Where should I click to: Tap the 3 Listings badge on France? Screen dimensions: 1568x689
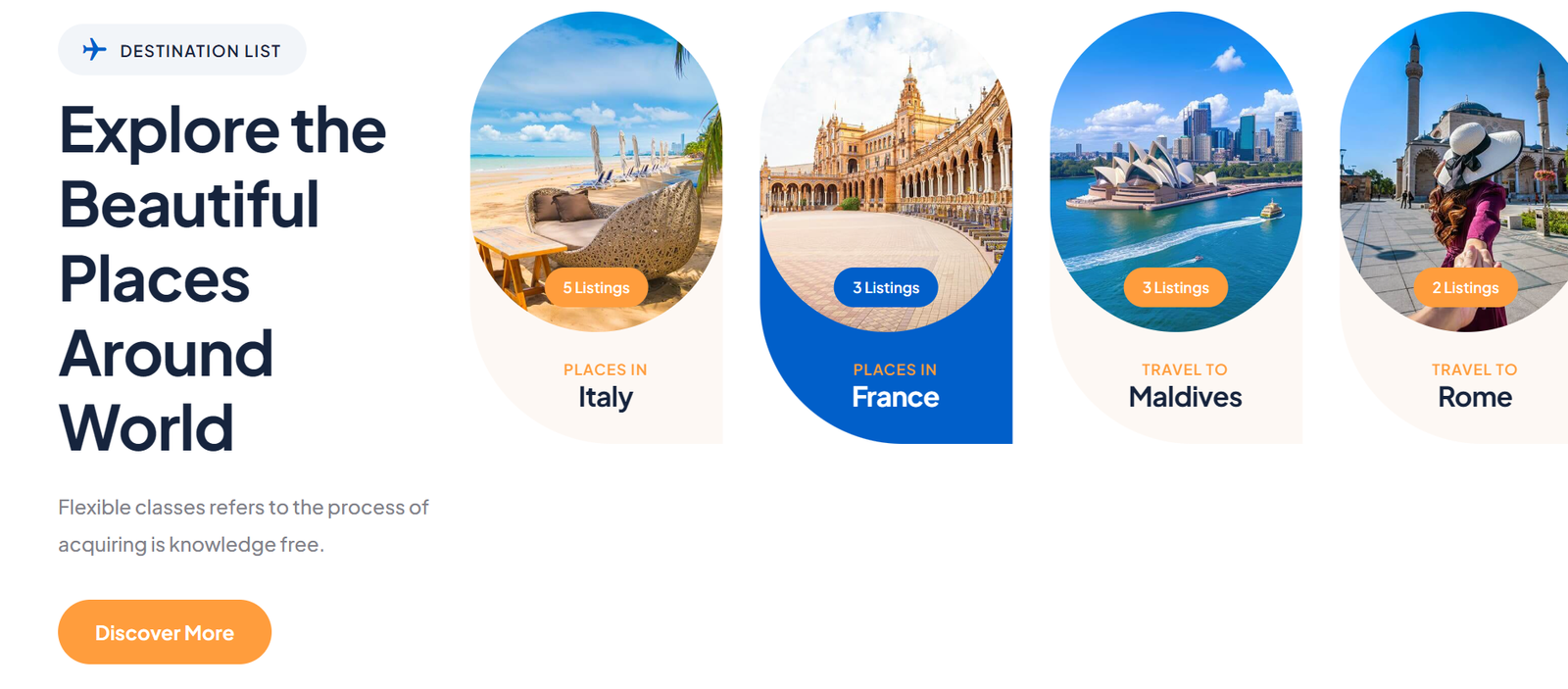886,288
